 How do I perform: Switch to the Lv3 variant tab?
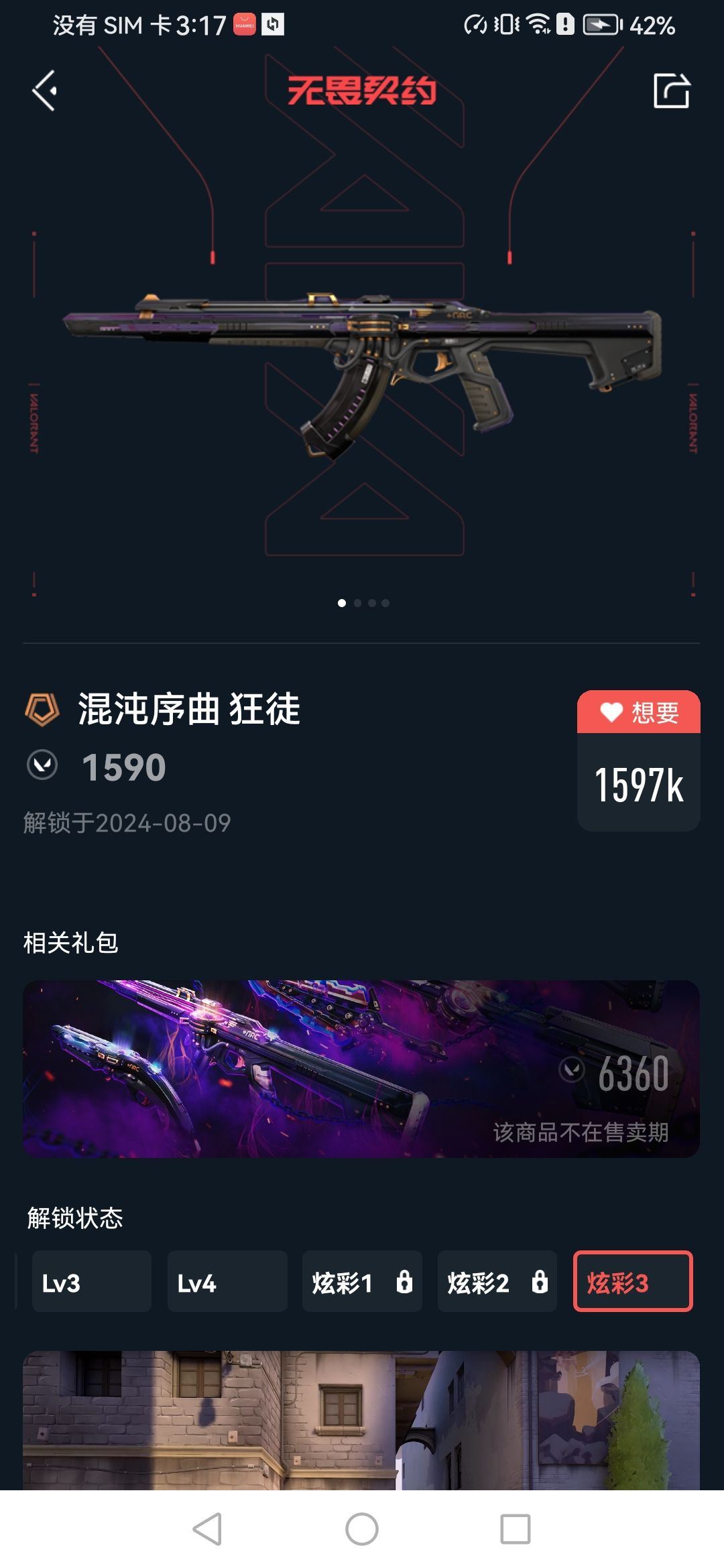92,1282
